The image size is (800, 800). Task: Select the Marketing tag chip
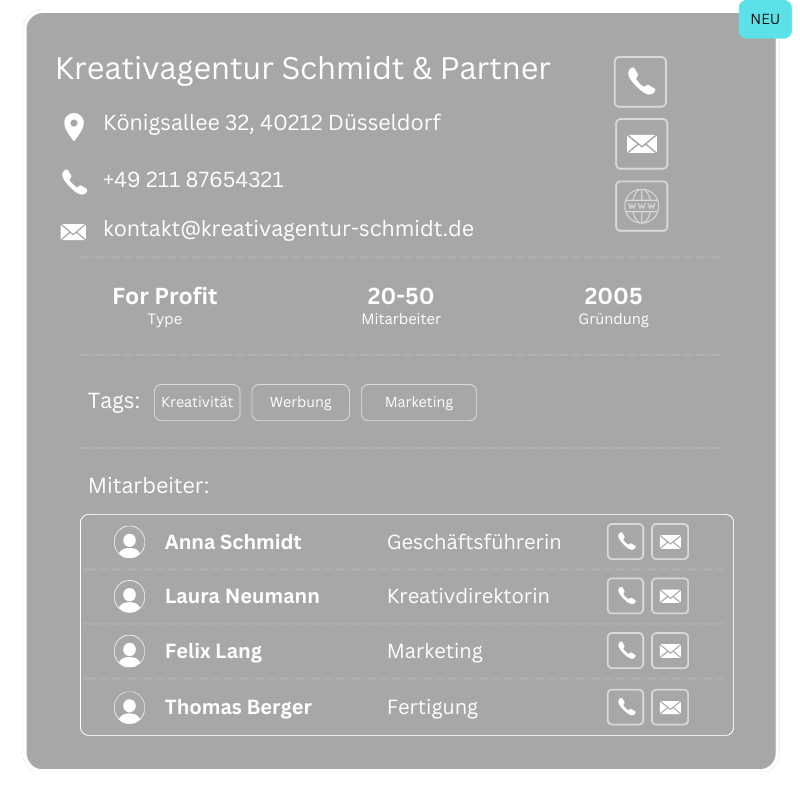(418, 402)
